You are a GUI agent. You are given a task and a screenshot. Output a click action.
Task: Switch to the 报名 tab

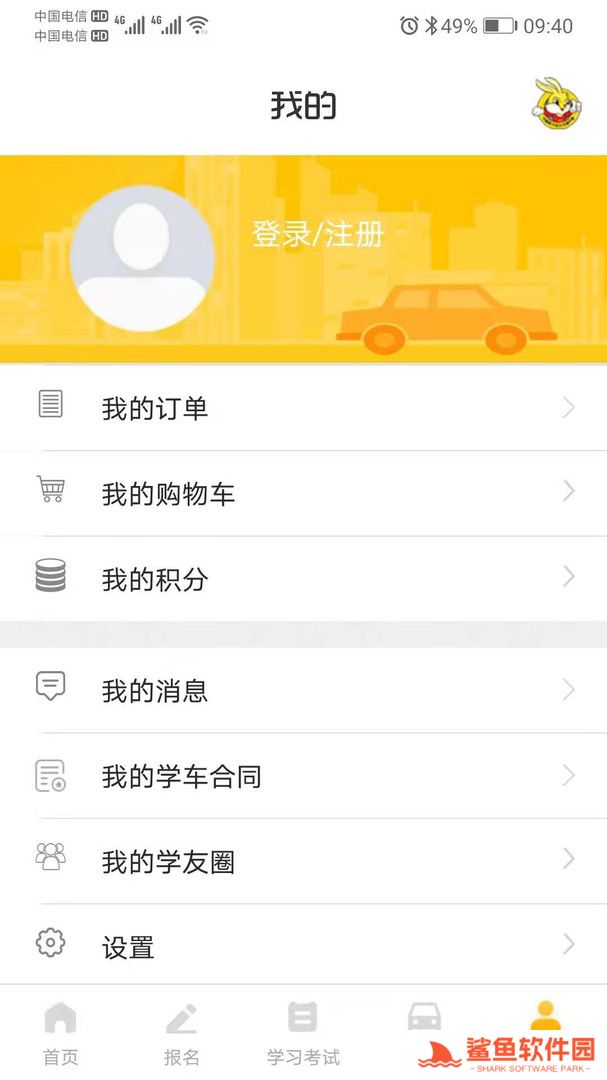(182, 1033)
